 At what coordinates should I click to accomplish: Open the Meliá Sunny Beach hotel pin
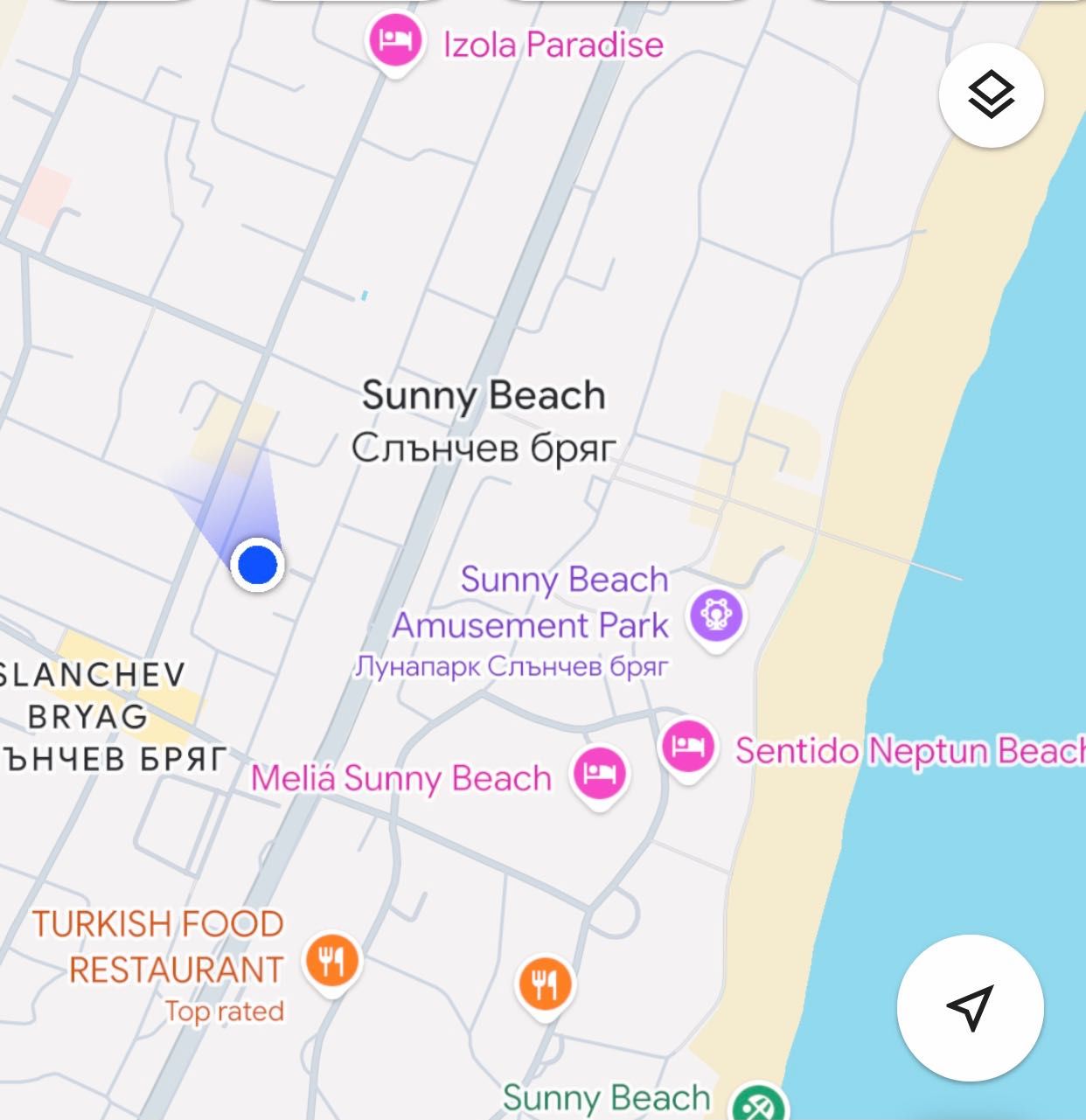[599, 774]
